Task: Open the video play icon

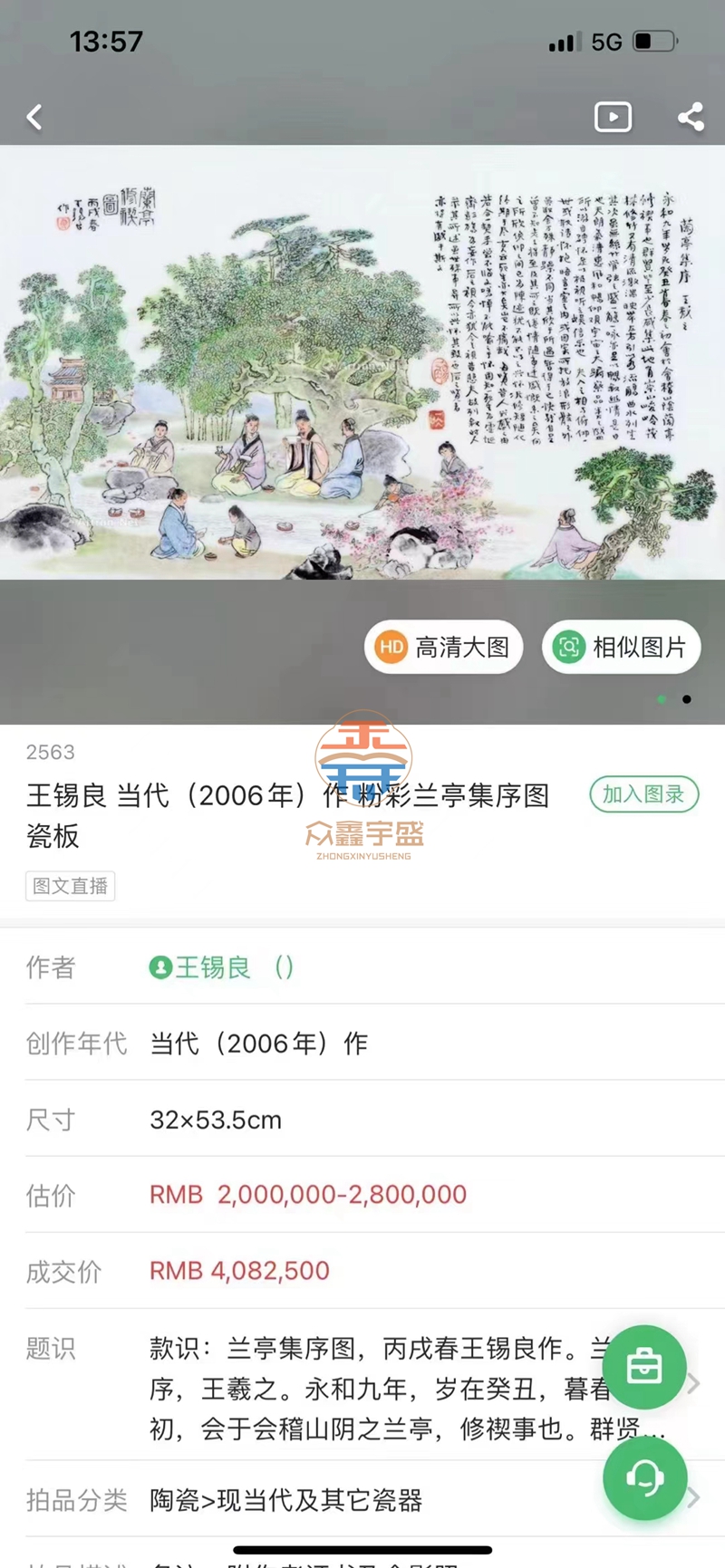Action: click(613, 117)
